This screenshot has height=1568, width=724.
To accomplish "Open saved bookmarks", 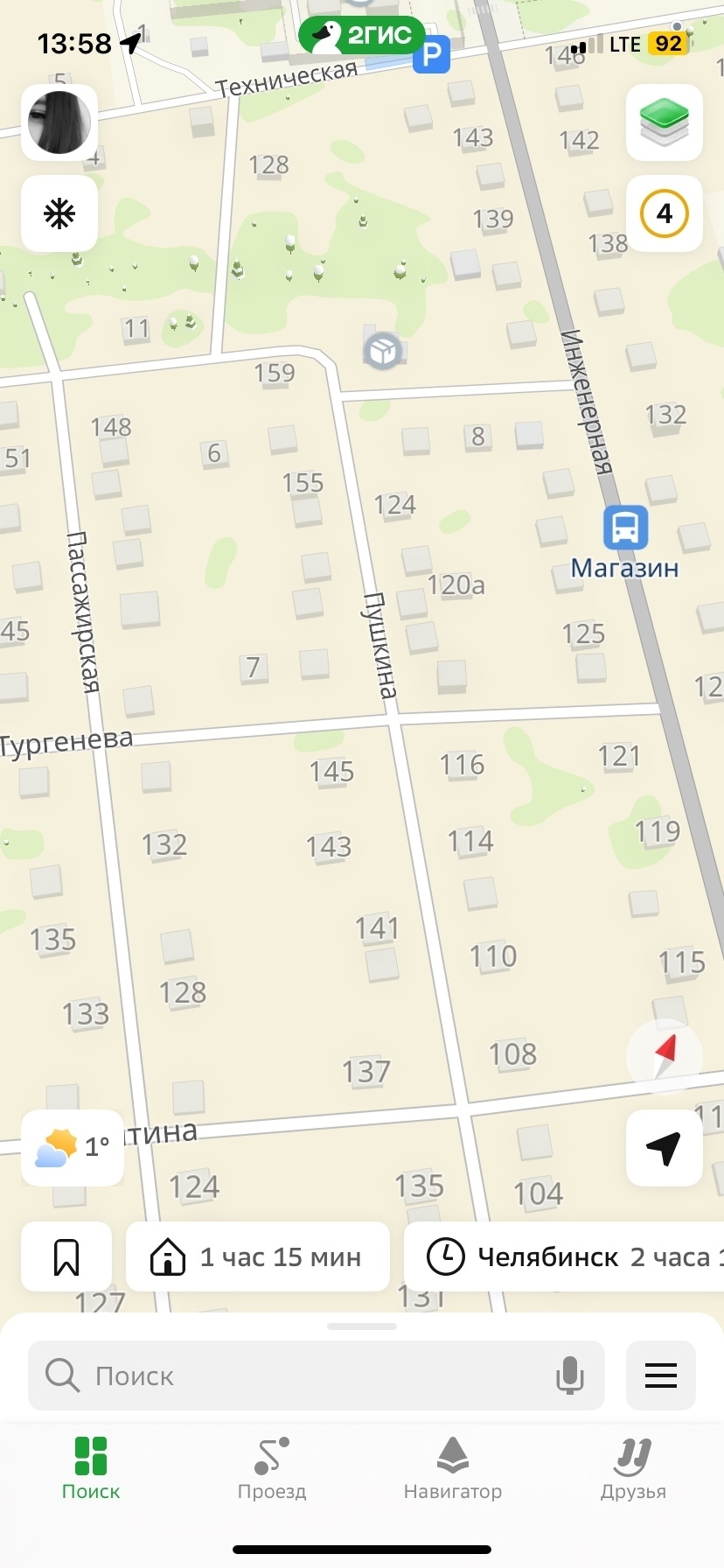I will click(x=66, y=1257).
